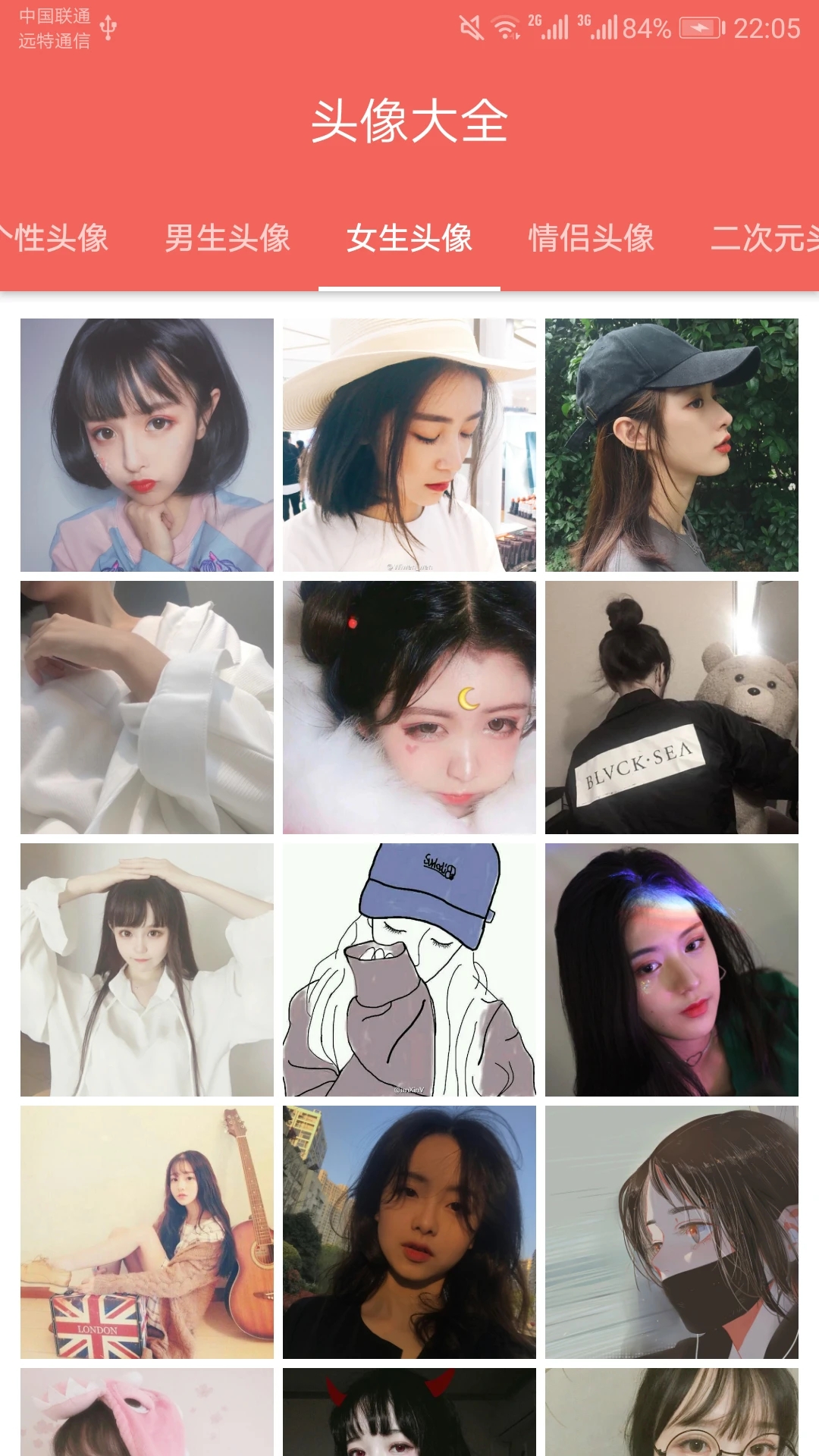Select the 女生头像 tab
Viewport: 819px width, 1456px height.
click(409, 239)
